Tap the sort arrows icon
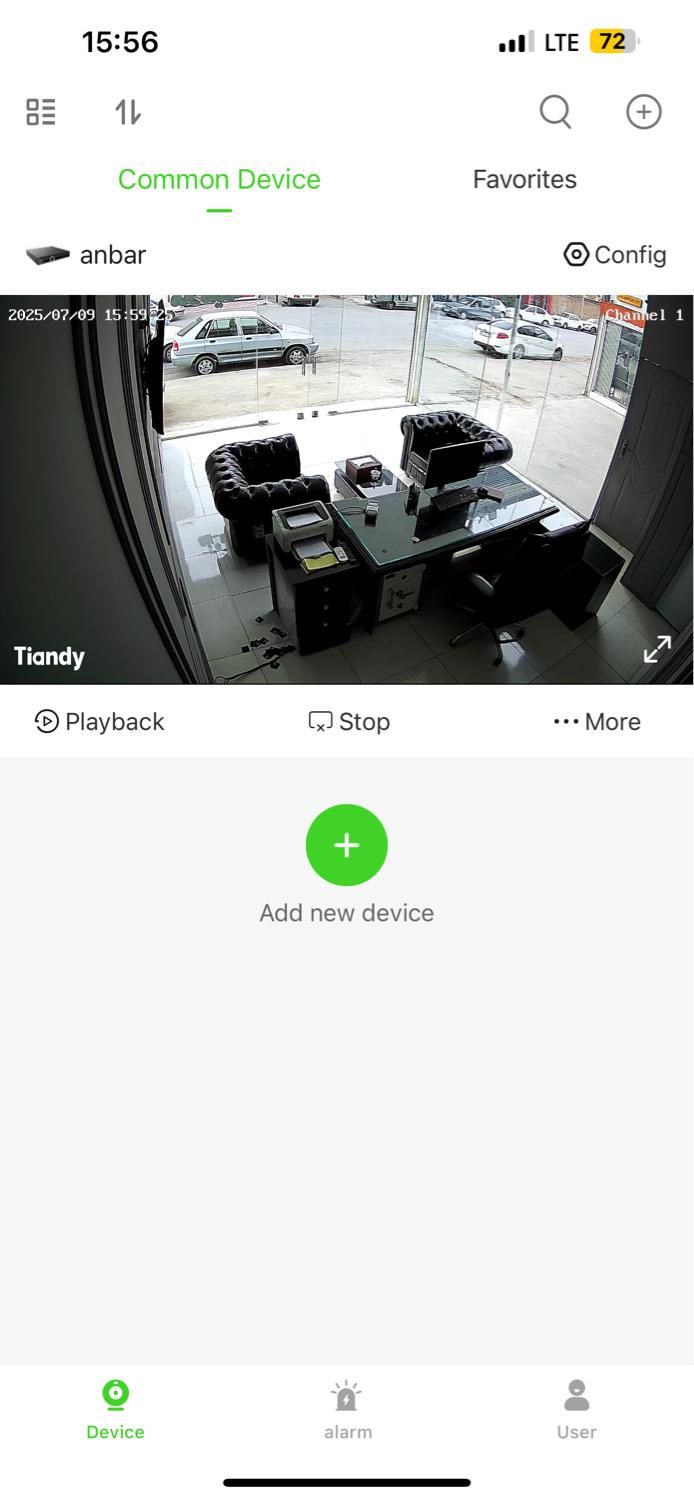Image resolution: width=694 pixels, height=1500 pixels. click(128, 112)
